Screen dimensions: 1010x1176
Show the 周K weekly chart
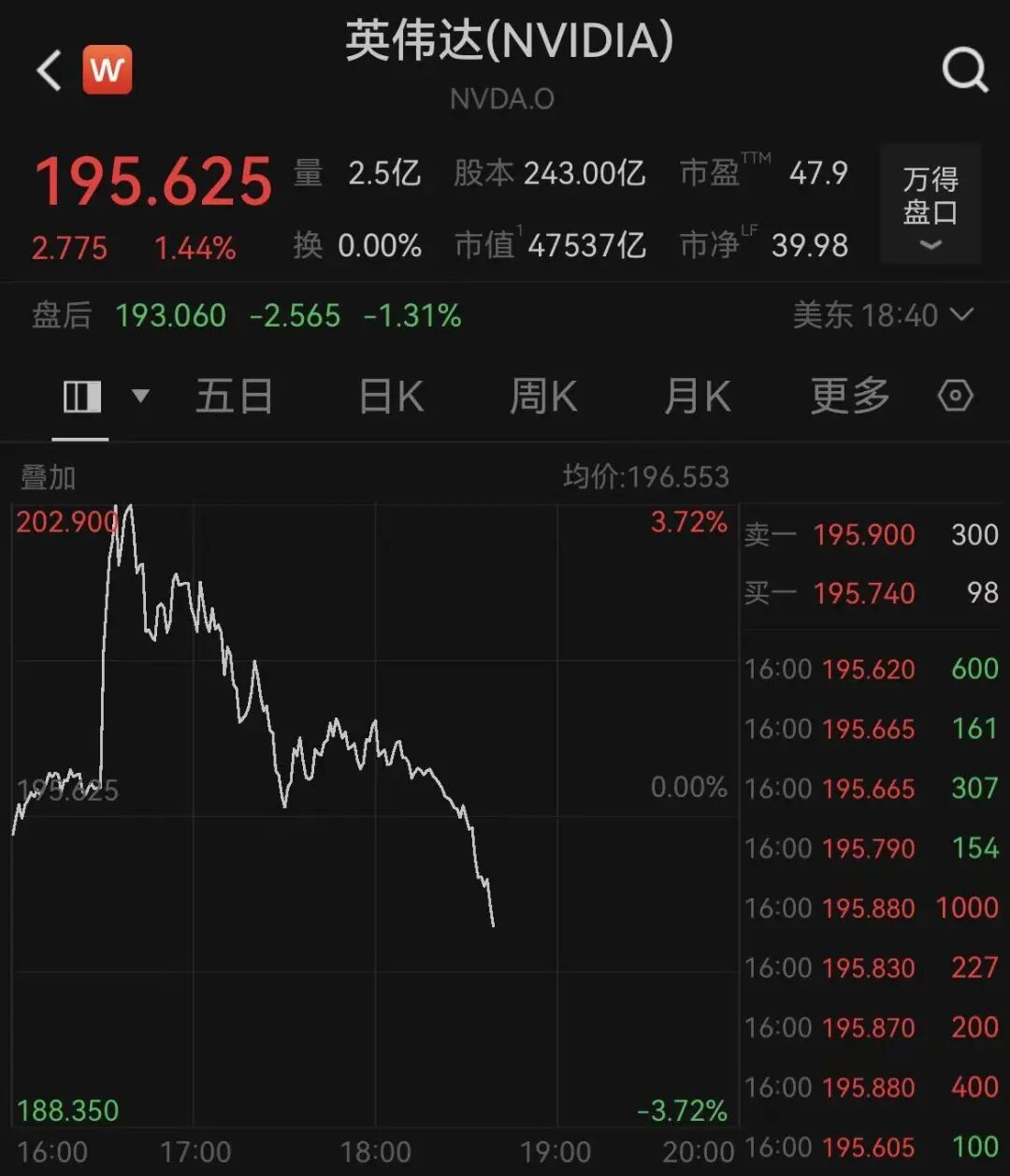[x=542, y=397]
